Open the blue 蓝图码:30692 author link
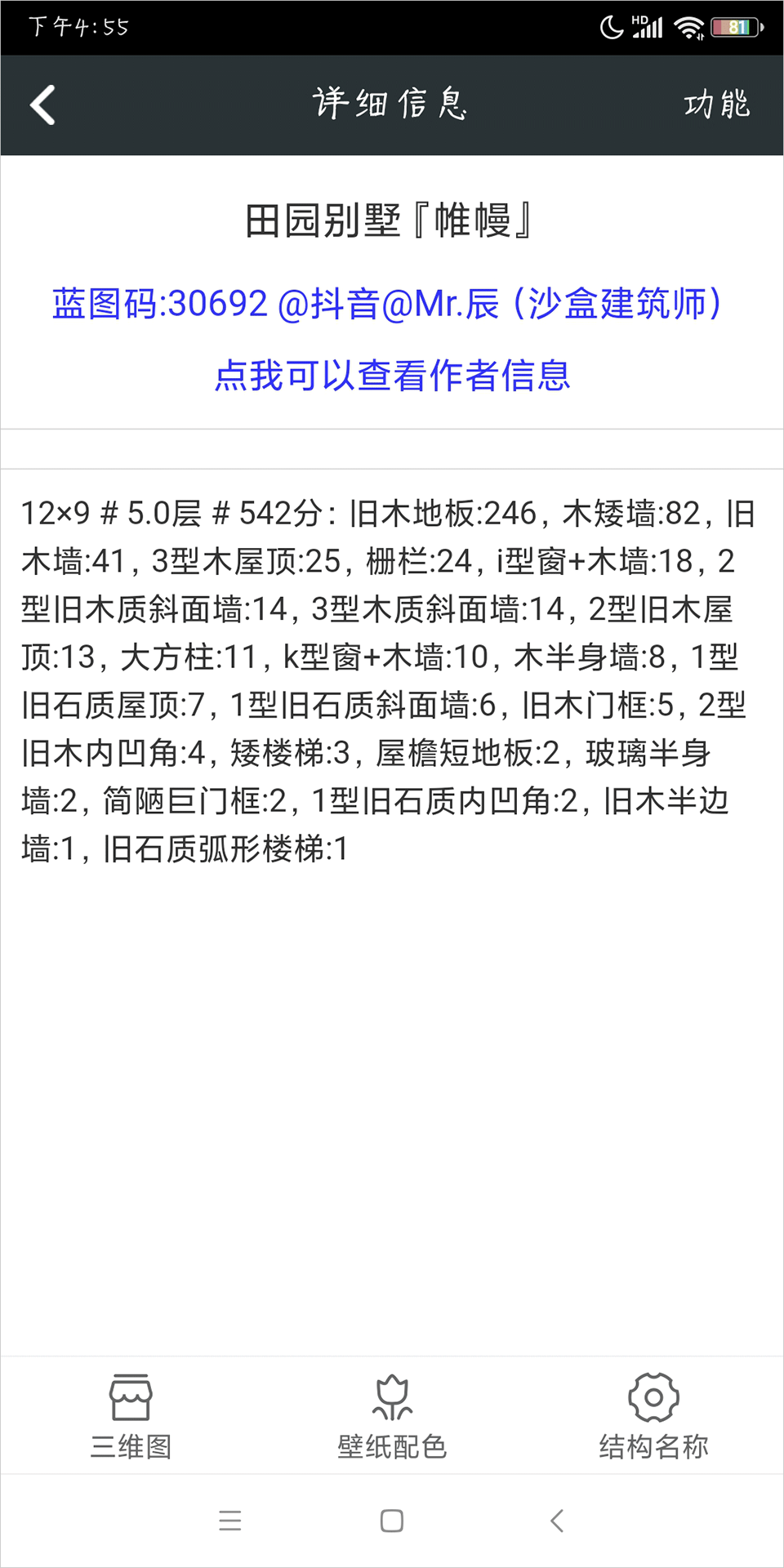Viewport: 784px width, 1568px height. (387, 304)
